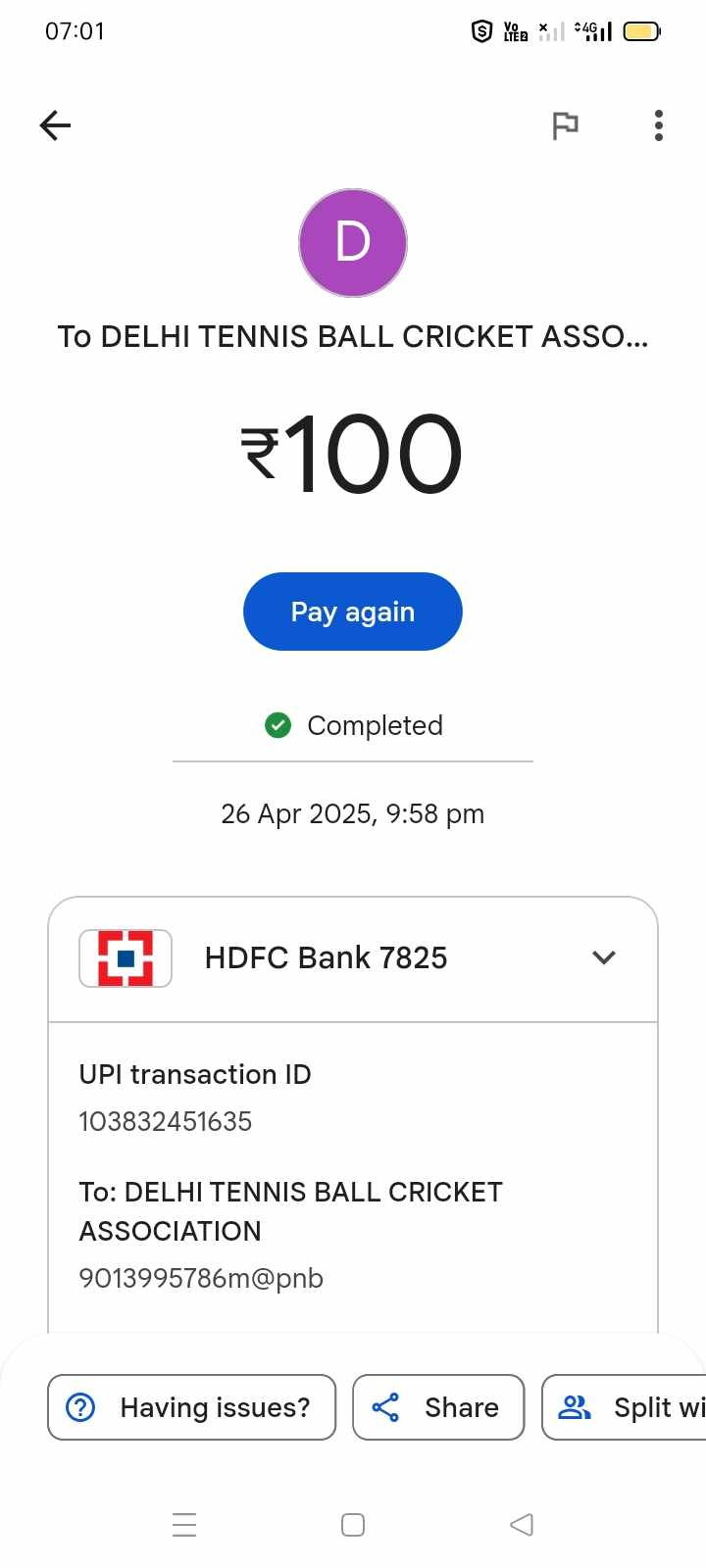Go back using the top arrow
The height and width of the screenshot is (1568, 706).
pyautogui.click(x=55, y=125)
